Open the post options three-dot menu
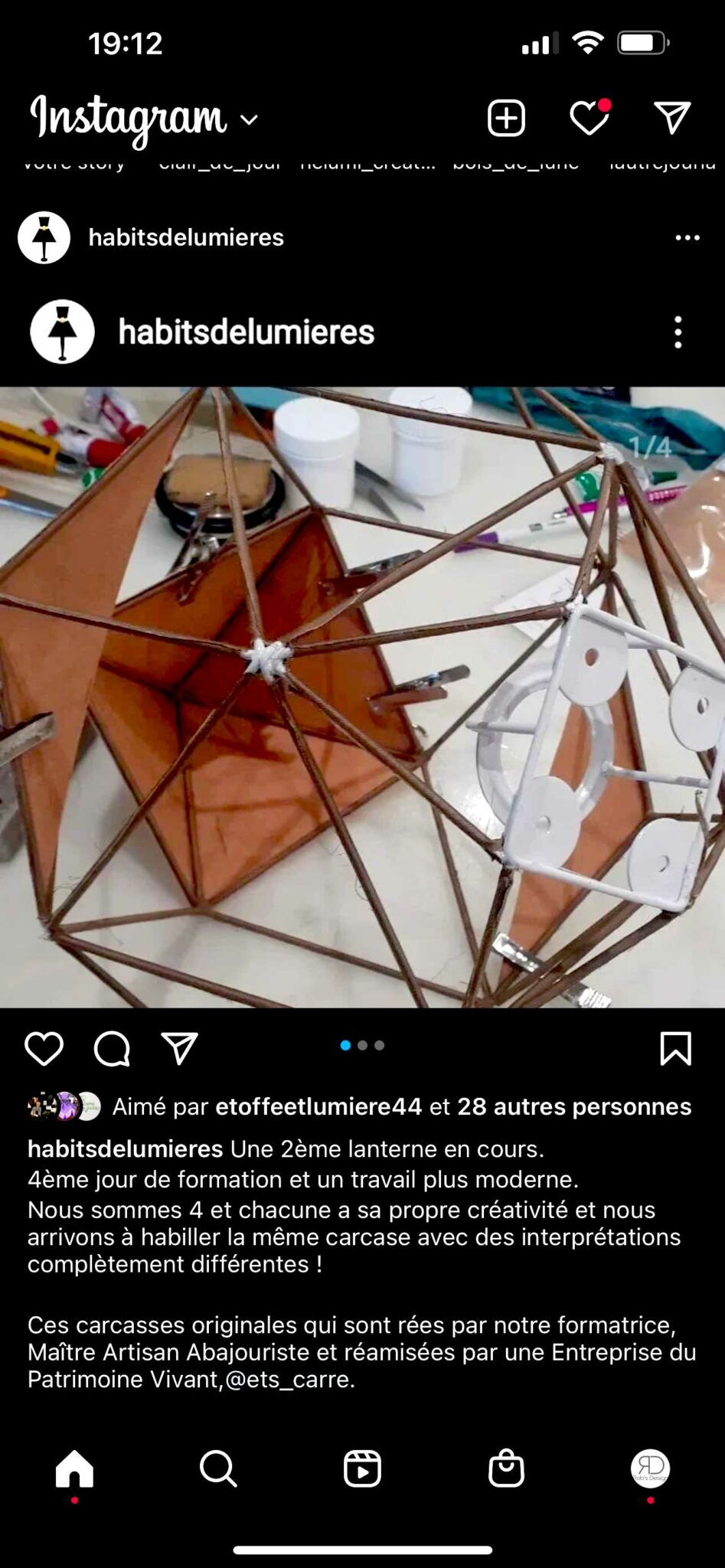The image size is (725, 1568). [687, 238]
